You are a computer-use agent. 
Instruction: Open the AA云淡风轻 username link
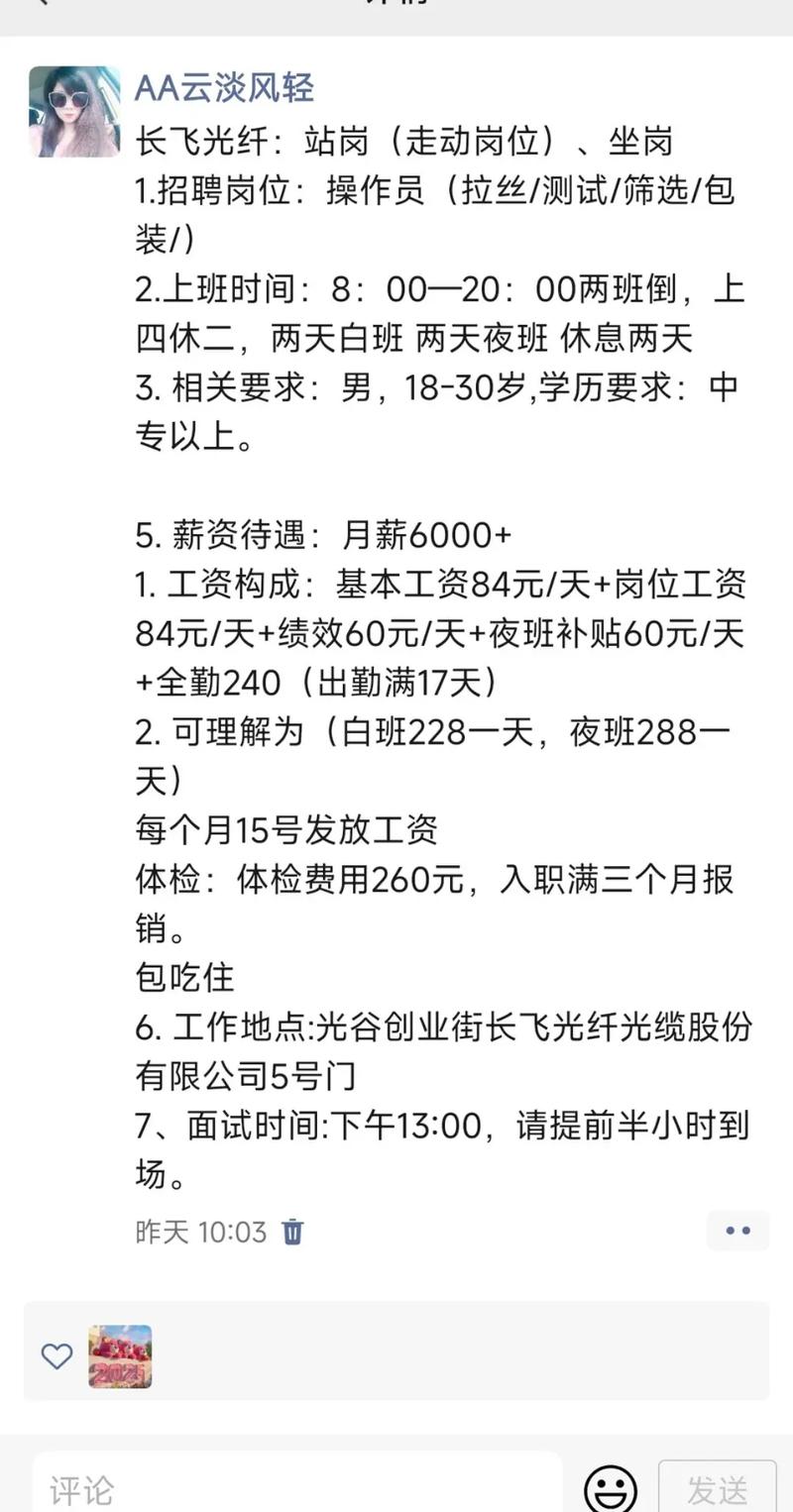coord(224,88)
